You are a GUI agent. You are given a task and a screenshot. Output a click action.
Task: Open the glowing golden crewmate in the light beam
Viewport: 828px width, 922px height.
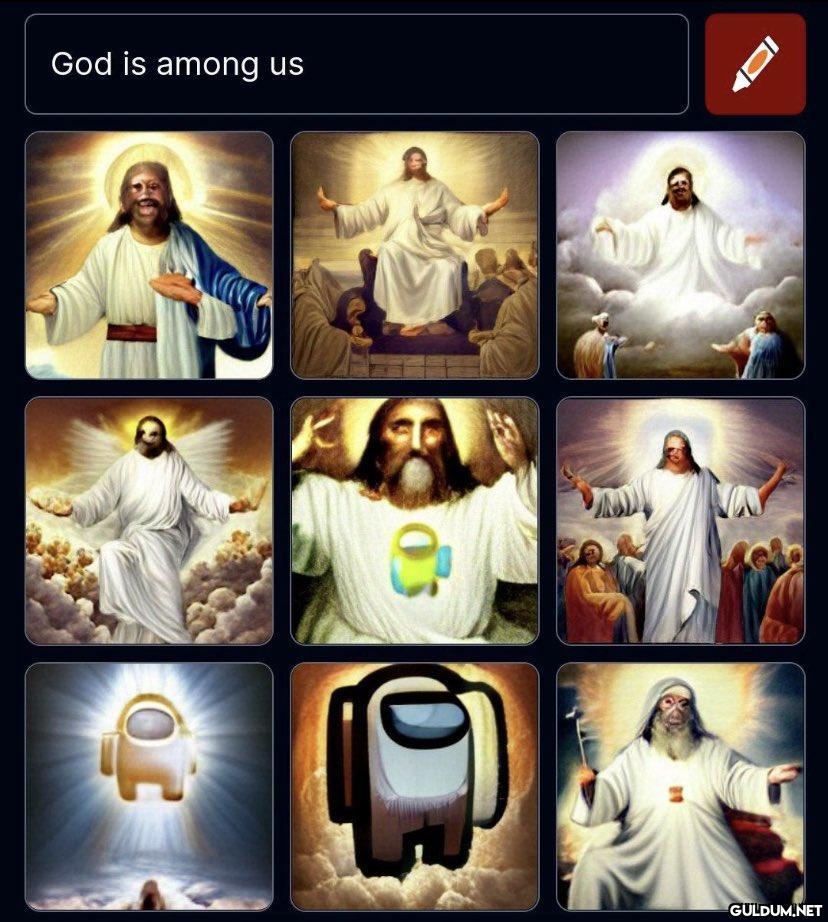pyautogui.click(x=149, y=785)
